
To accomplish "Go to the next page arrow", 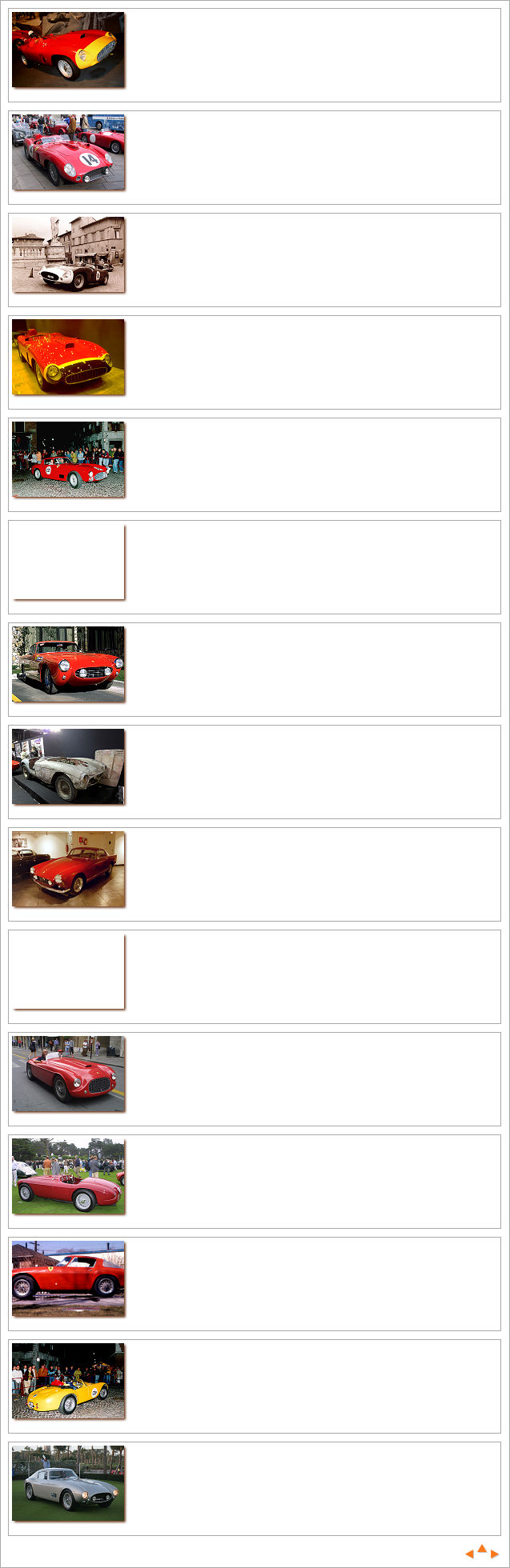I will coord(495,1554).
